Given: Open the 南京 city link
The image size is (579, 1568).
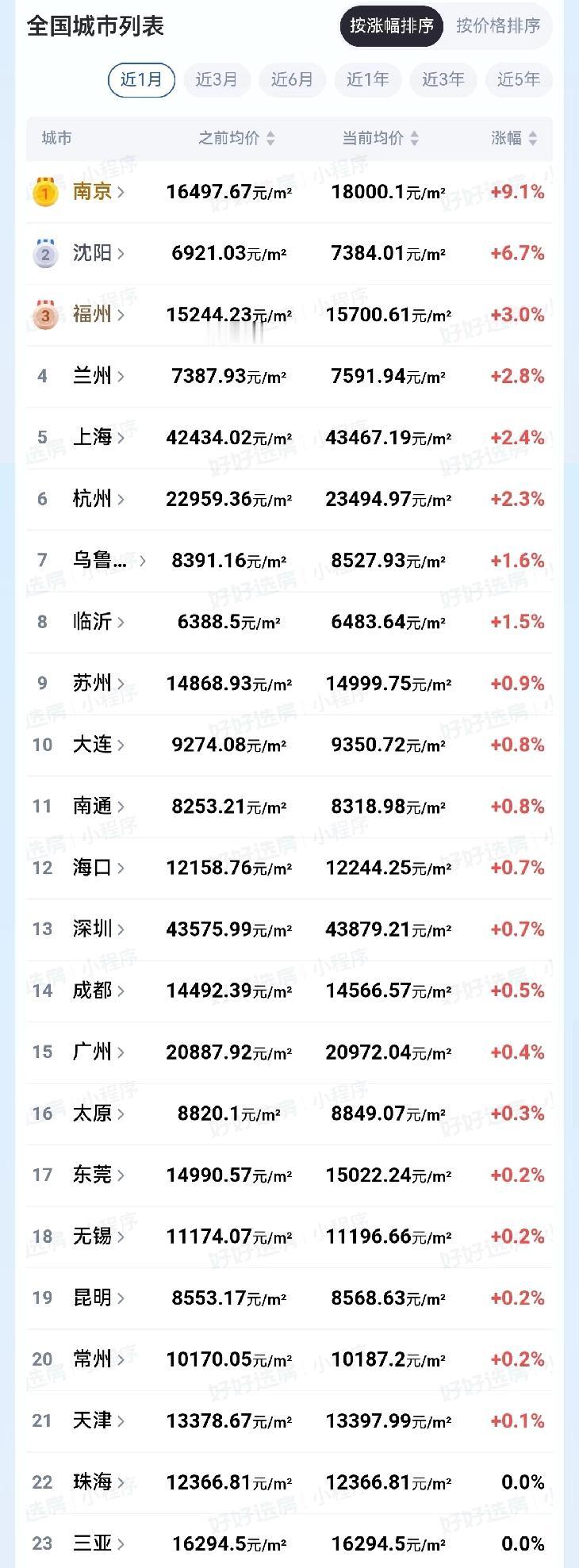Looking at the screenshot, I should (x=93, y=191).
